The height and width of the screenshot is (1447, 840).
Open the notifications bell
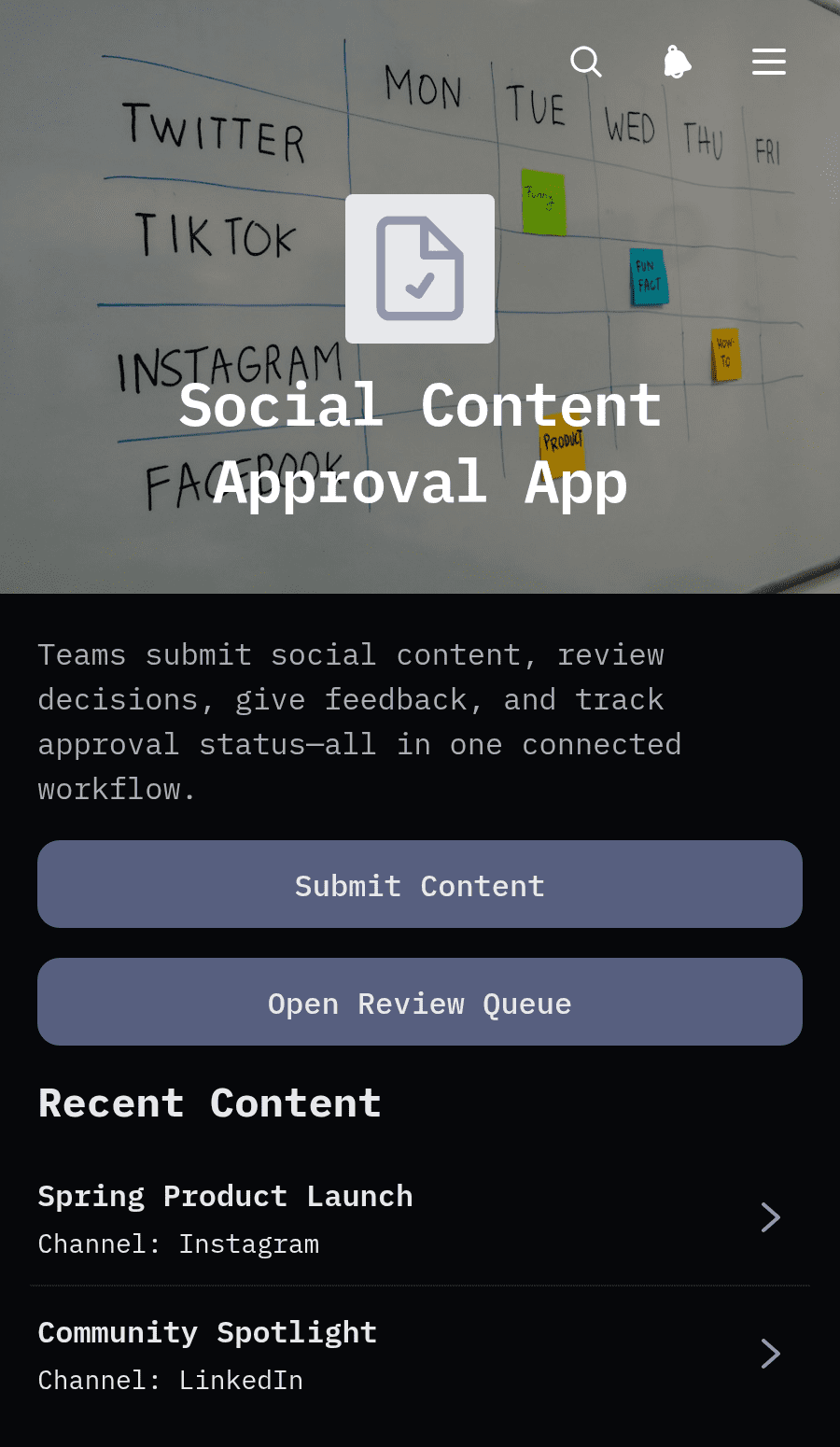click(678, 63)
